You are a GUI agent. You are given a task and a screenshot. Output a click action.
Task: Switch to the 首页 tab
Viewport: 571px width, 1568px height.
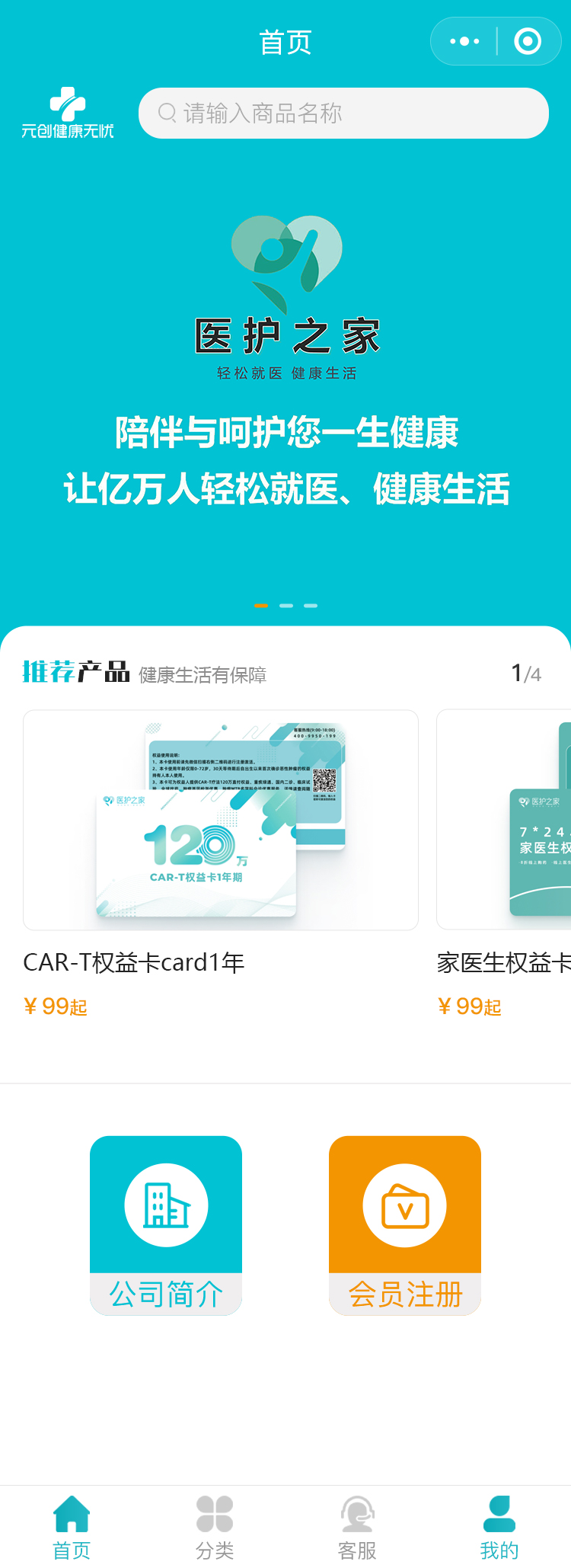click(x=72, y=1527)
